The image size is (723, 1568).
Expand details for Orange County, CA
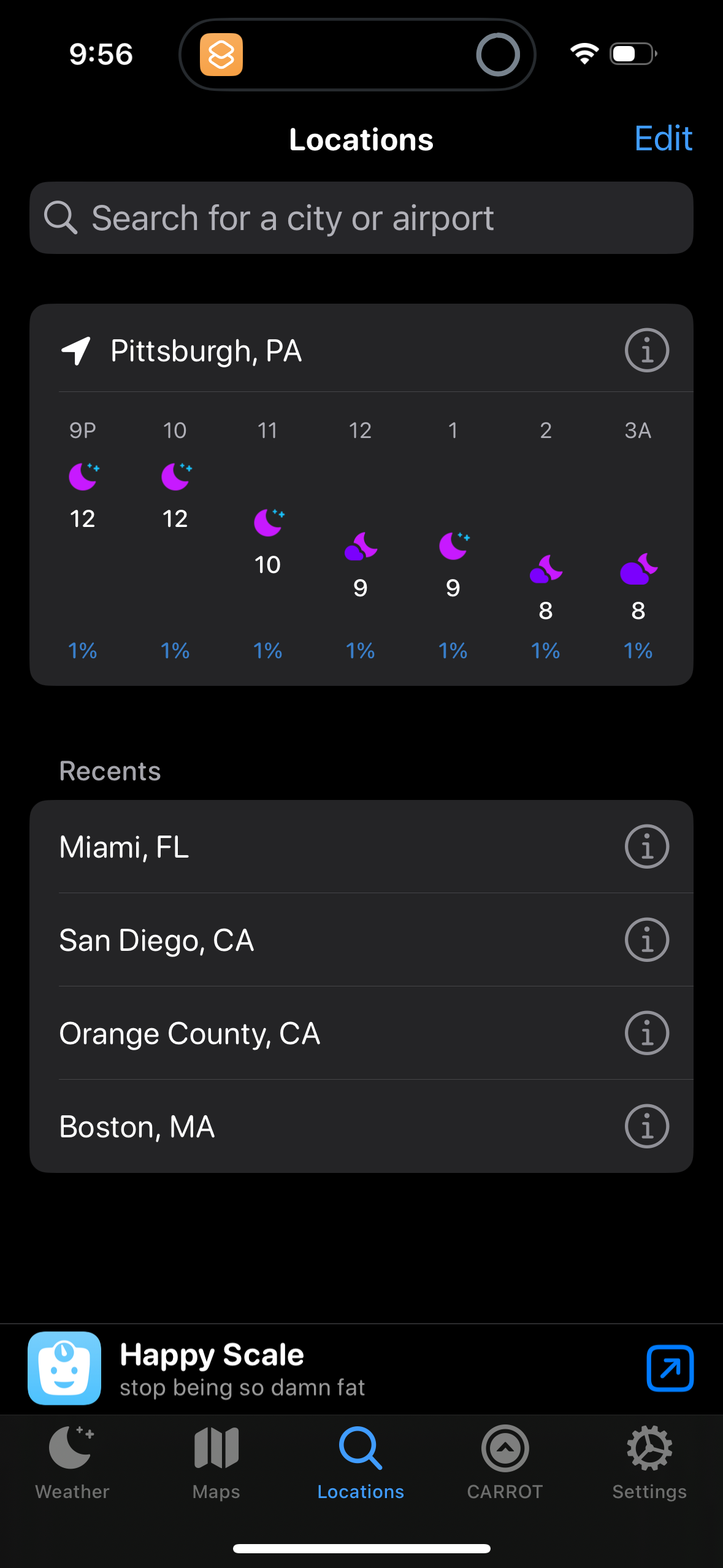(646, 1032)
